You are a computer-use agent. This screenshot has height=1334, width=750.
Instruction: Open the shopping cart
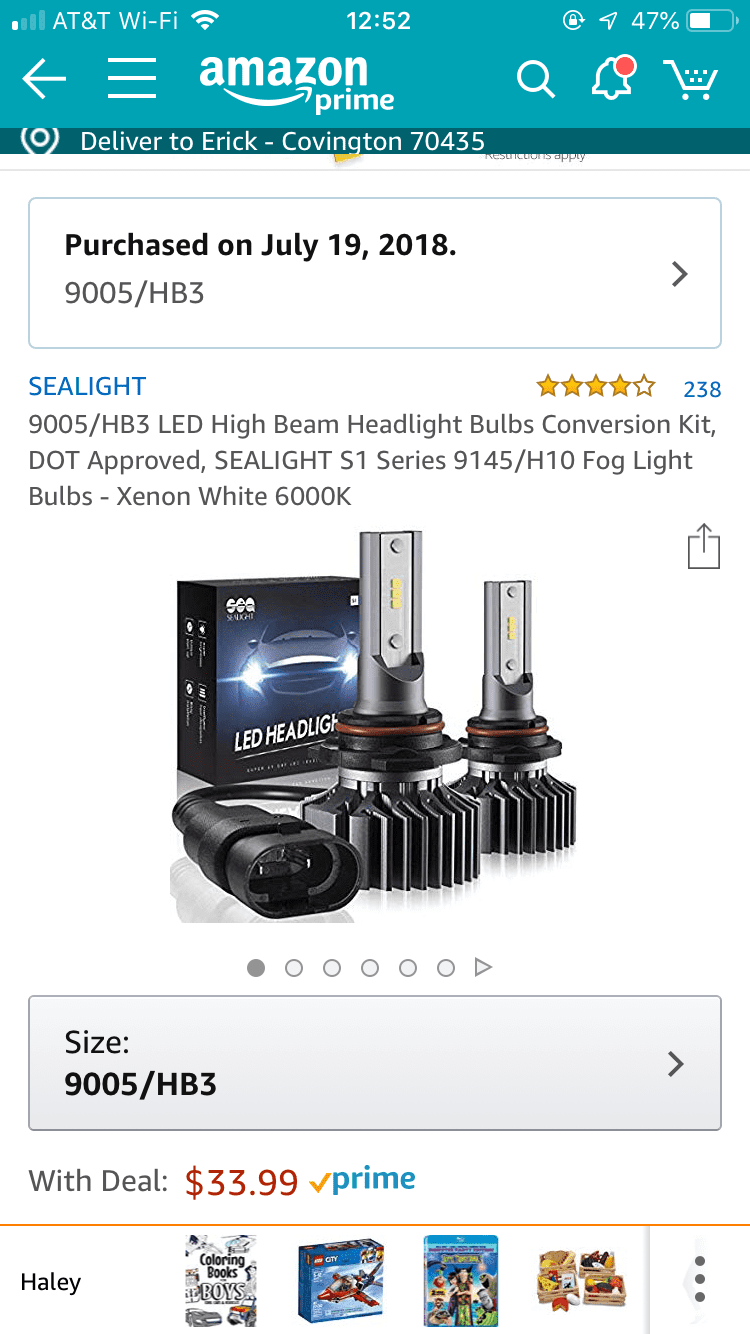pos(692,79)
